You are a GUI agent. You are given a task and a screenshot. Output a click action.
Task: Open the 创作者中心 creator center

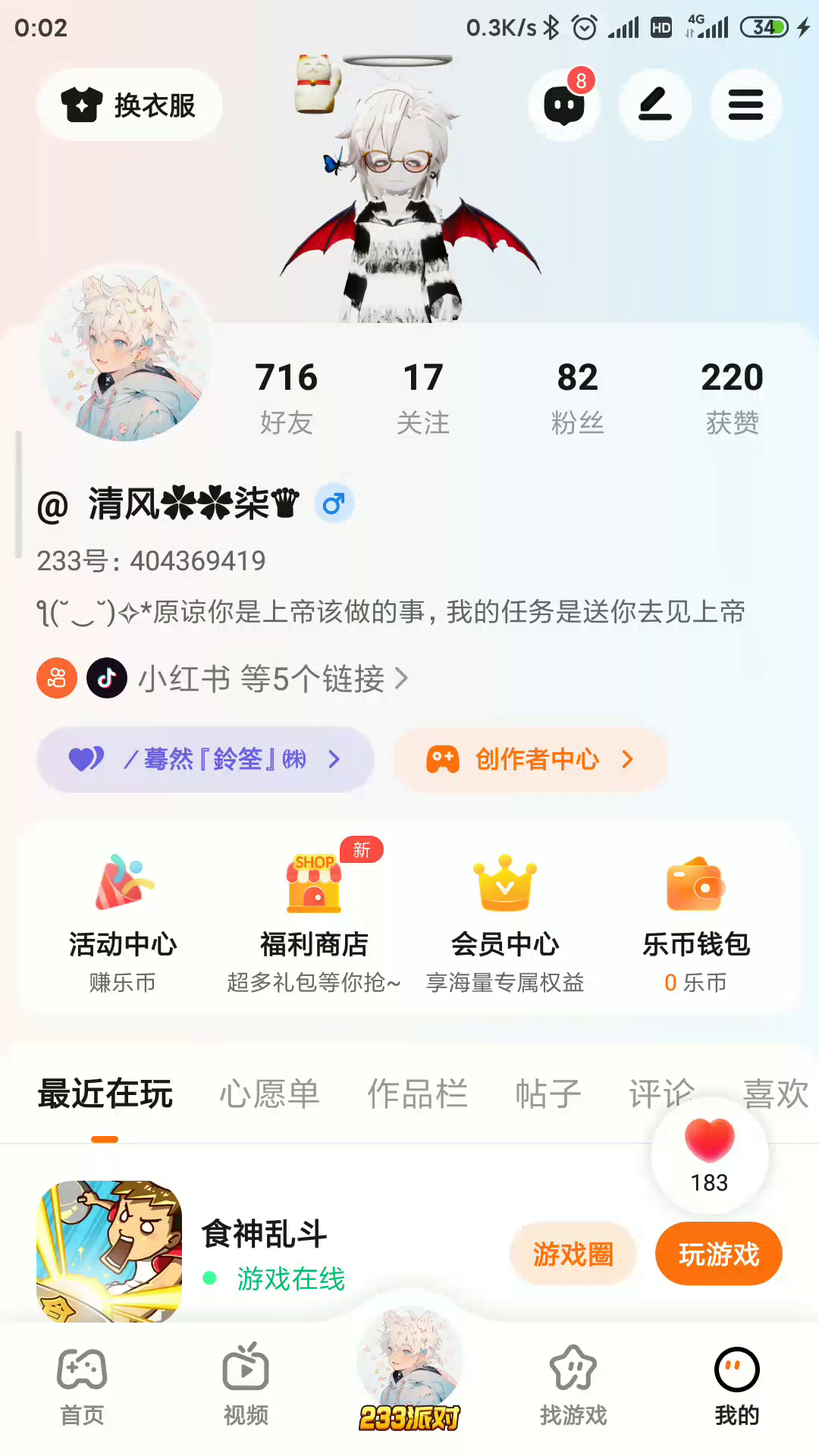[x=530, y=759]
